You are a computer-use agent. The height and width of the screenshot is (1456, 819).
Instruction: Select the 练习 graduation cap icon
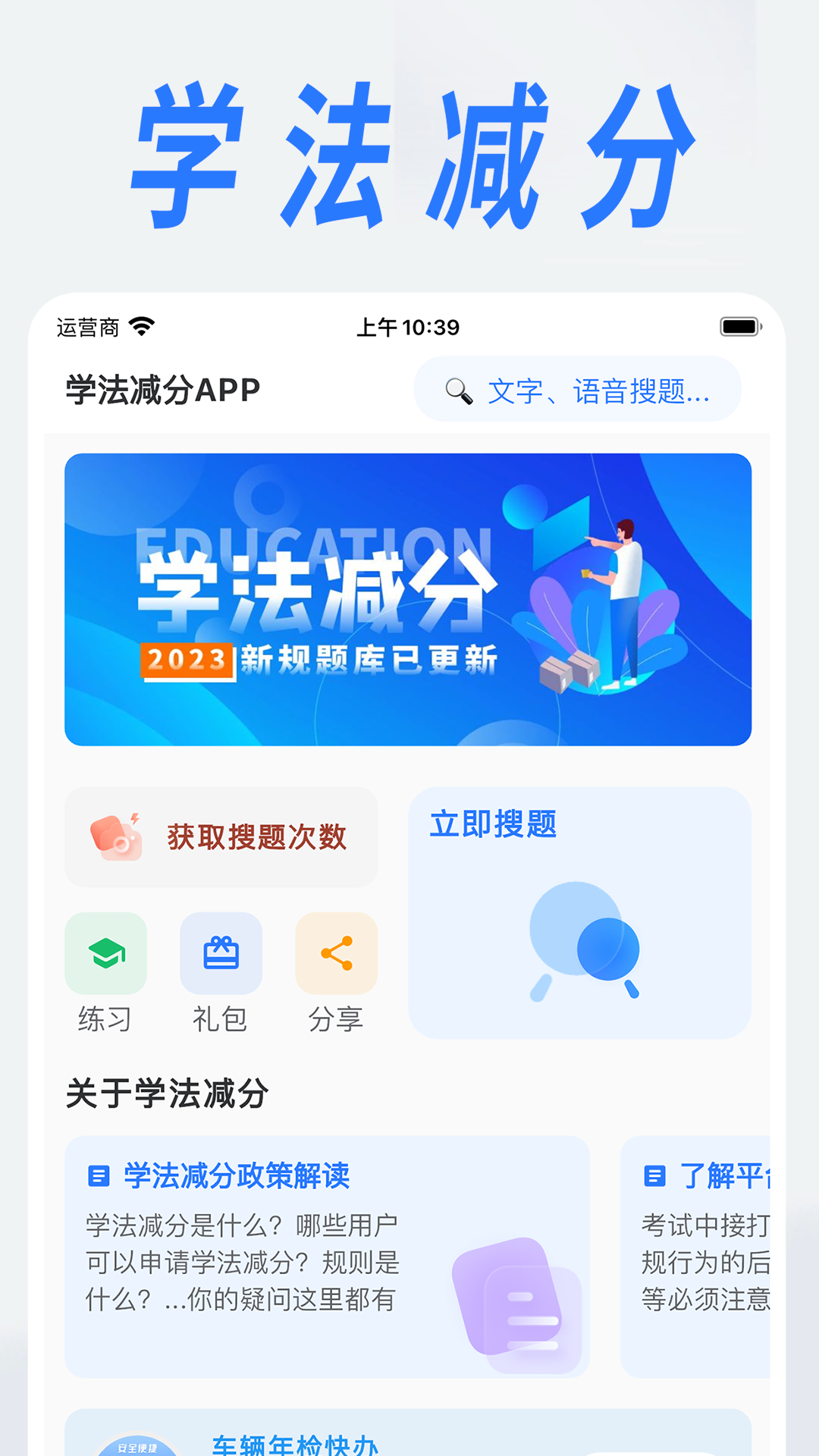[x=106, y=953]
